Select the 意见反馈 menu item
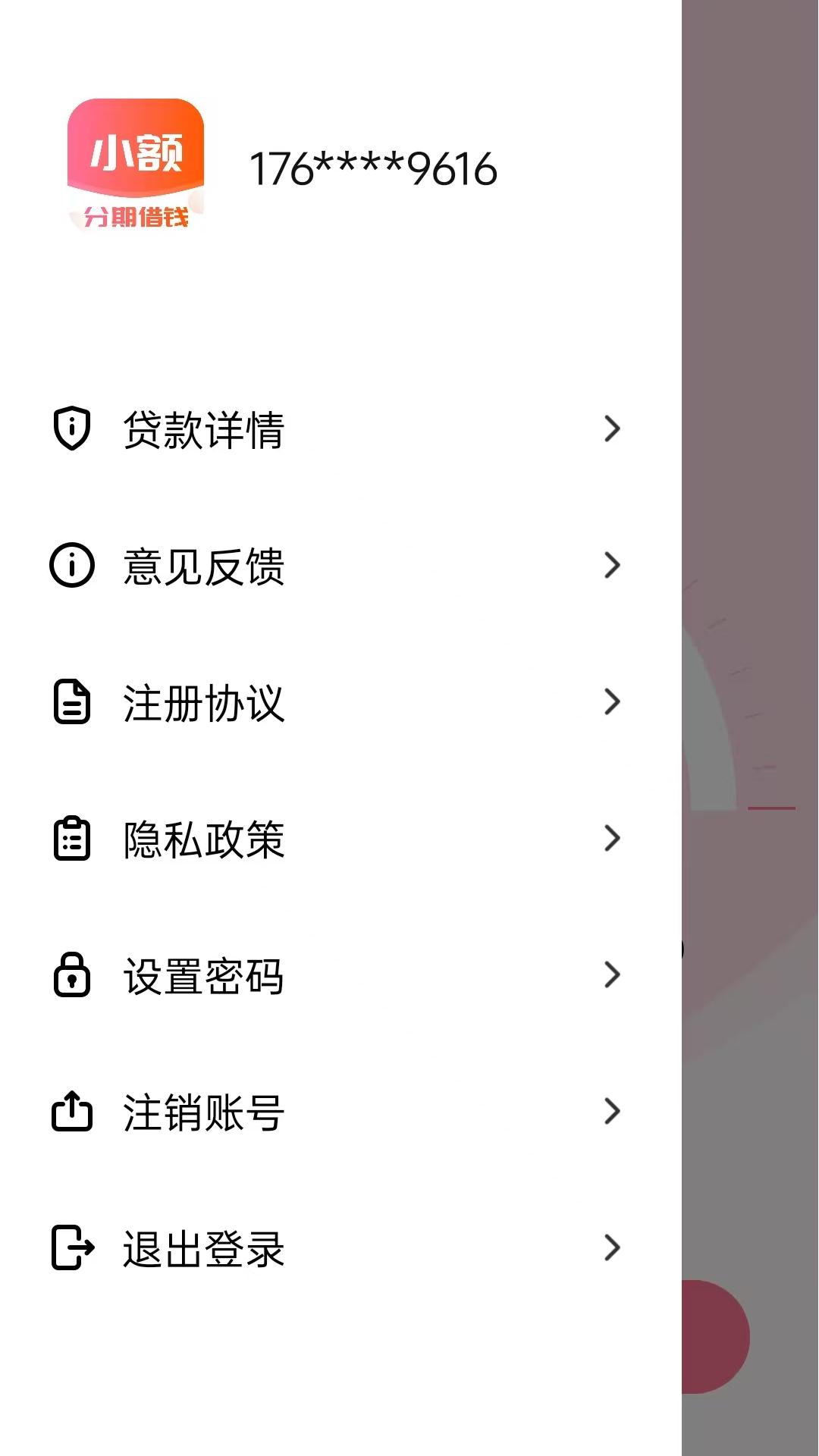This screenshot has width=819, height=1456. coord(203,565)
